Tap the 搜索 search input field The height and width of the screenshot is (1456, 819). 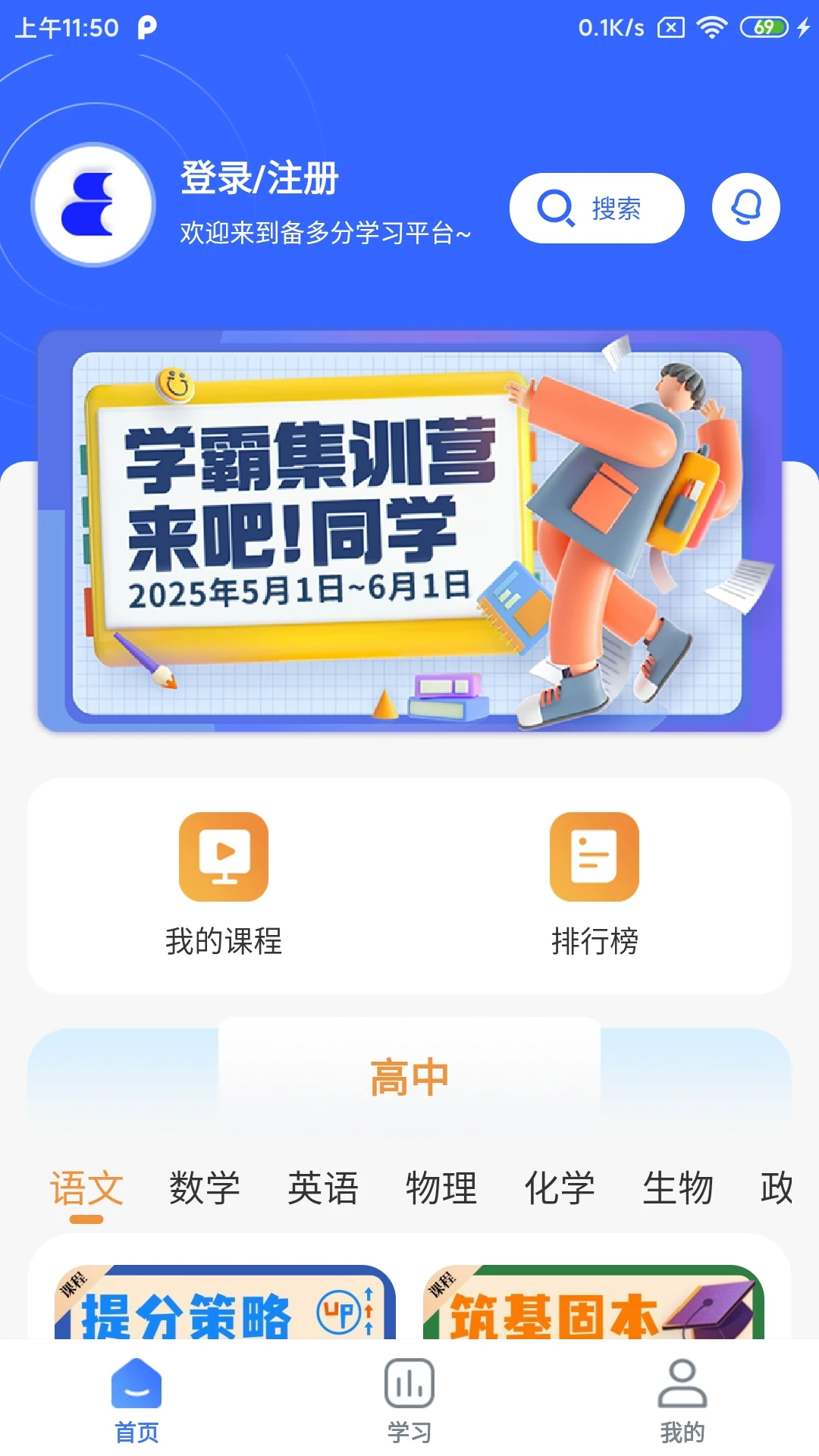point(616,209)
